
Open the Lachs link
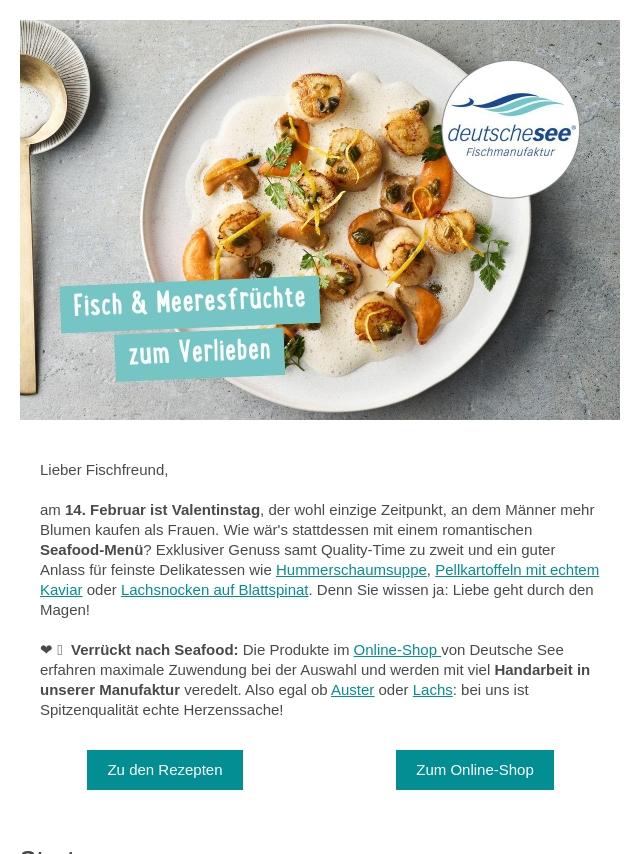tap(432, 690)
